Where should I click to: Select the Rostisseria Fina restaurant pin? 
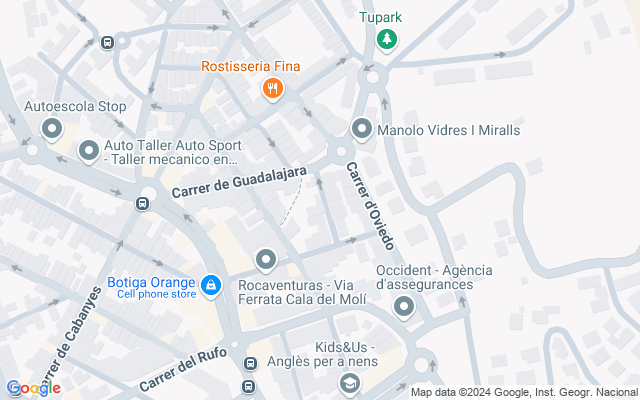[272, 90]
